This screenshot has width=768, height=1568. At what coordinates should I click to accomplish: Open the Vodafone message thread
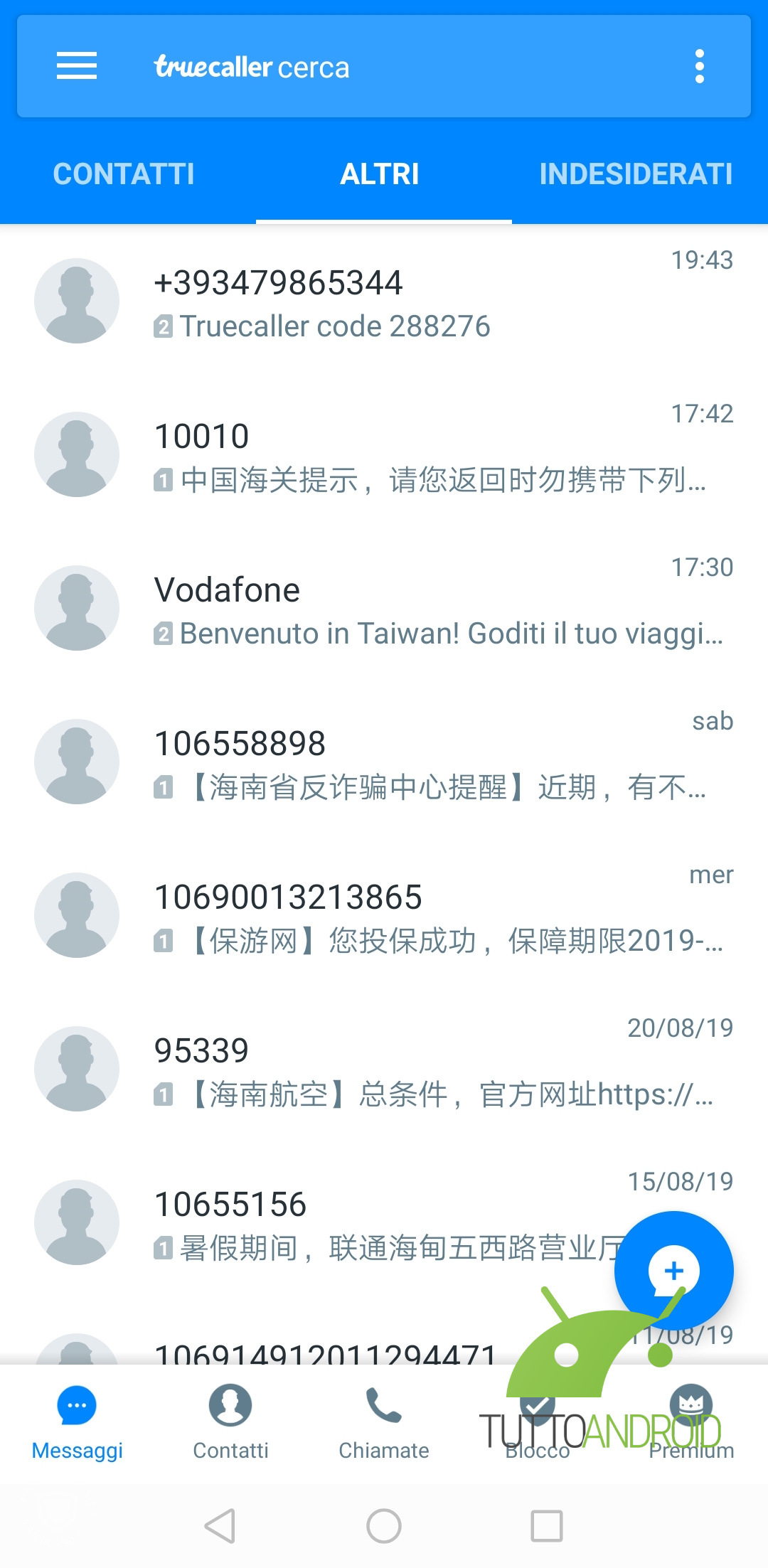pos(384,609)
